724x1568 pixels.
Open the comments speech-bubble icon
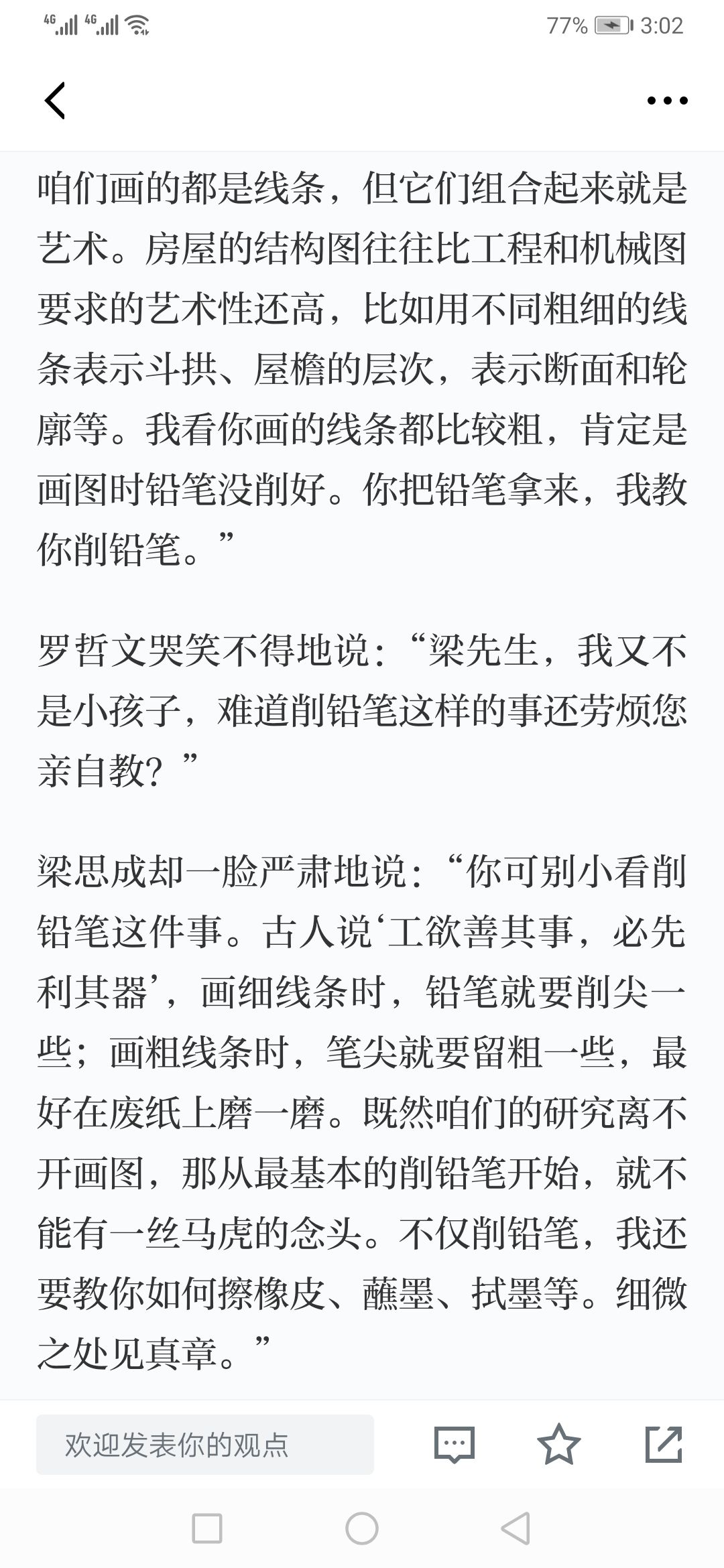(x=455, y=1445)
